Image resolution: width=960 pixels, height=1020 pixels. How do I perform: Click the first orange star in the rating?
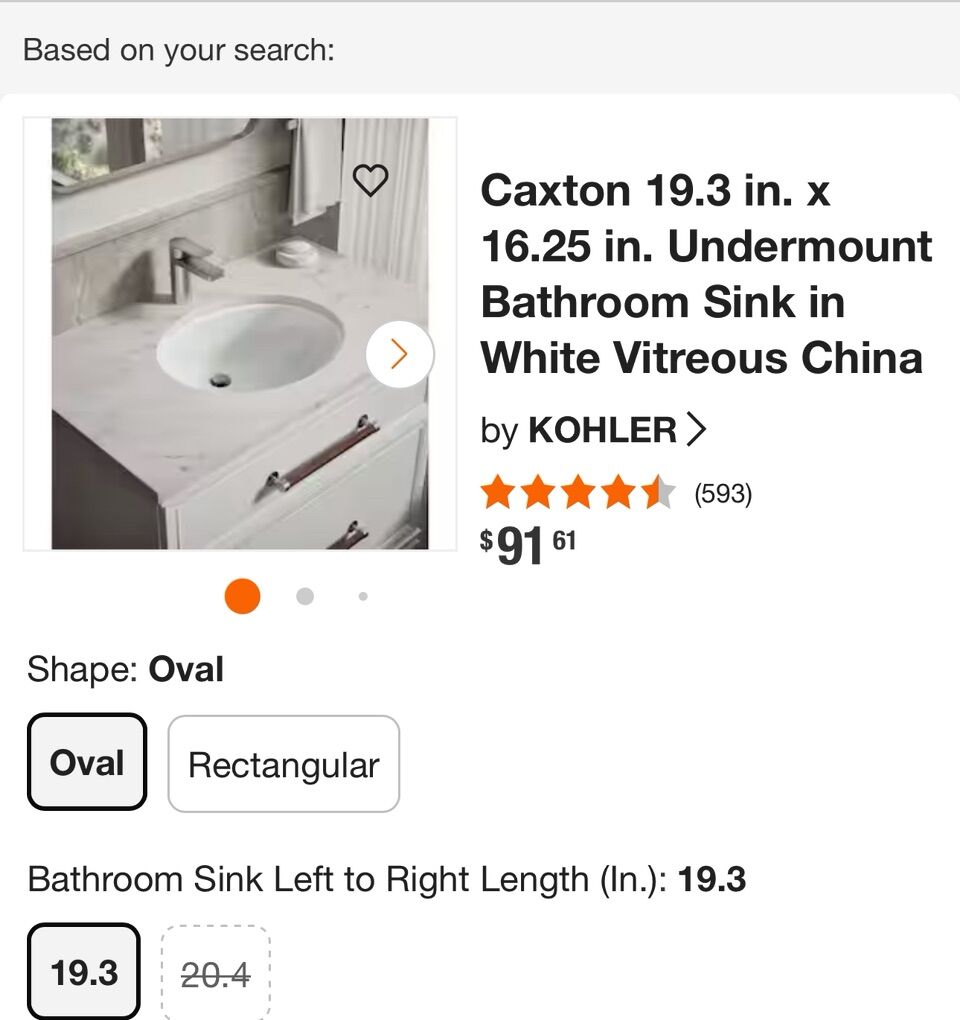(x=496, y=492)
